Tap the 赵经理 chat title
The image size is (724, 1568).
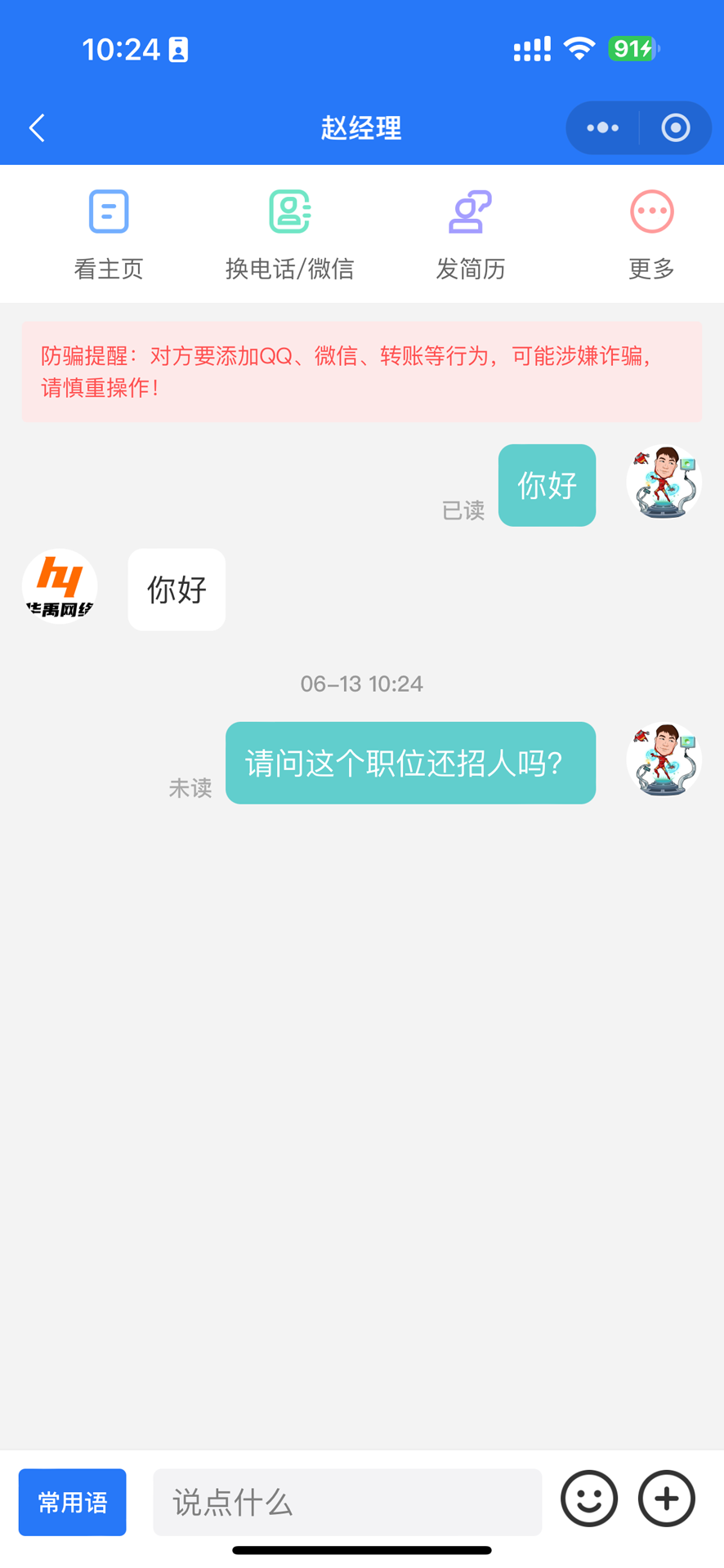(361, 128)
